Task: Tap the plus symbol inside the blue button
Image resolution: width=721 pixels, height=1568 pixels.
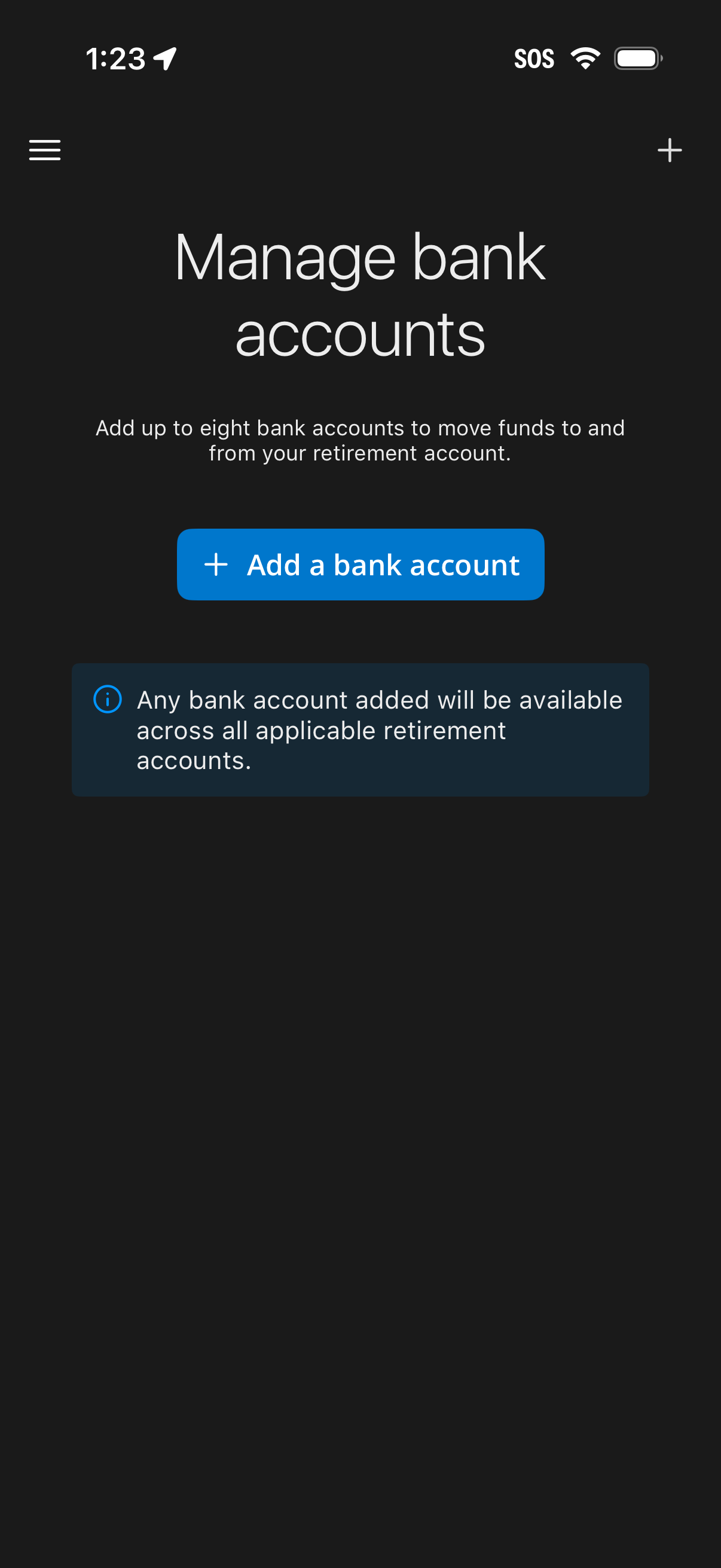Action: 216,565
